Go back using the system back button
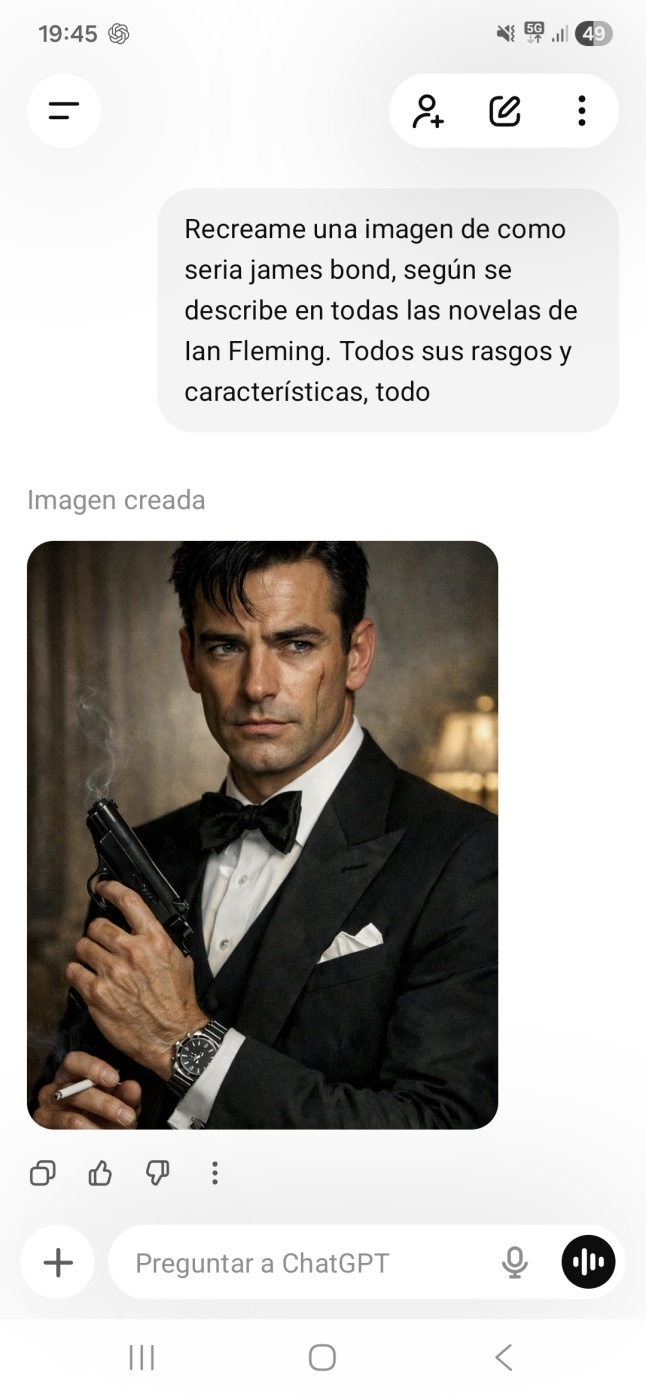 point(503,1357)
